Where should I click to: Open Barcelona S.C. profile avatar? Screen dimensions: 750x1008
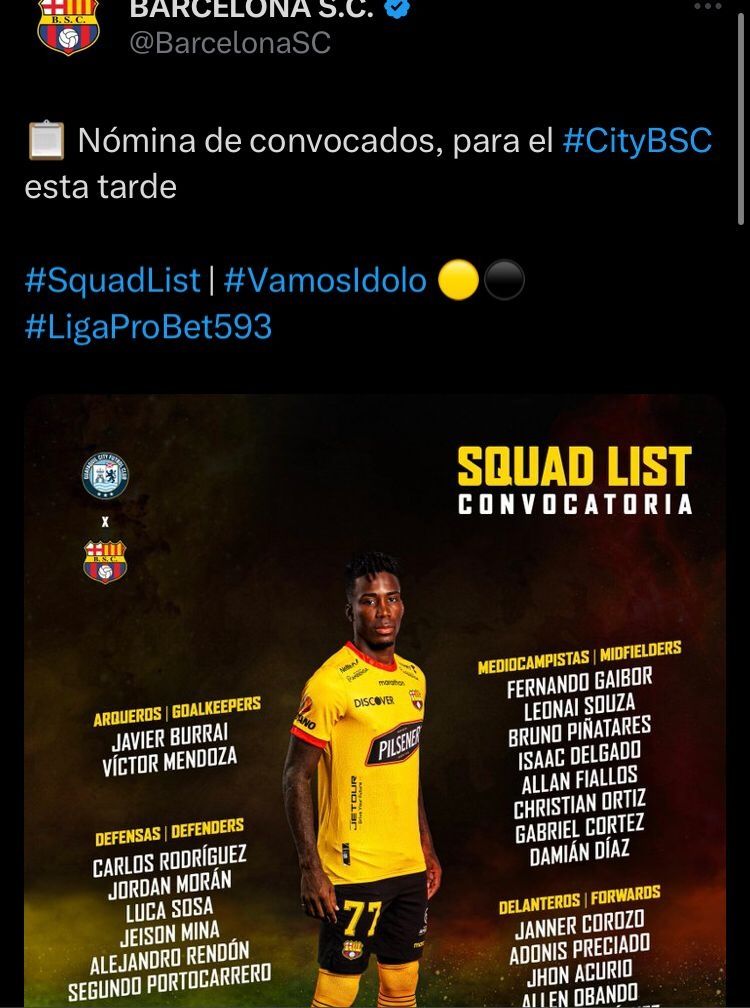(68, 24)
